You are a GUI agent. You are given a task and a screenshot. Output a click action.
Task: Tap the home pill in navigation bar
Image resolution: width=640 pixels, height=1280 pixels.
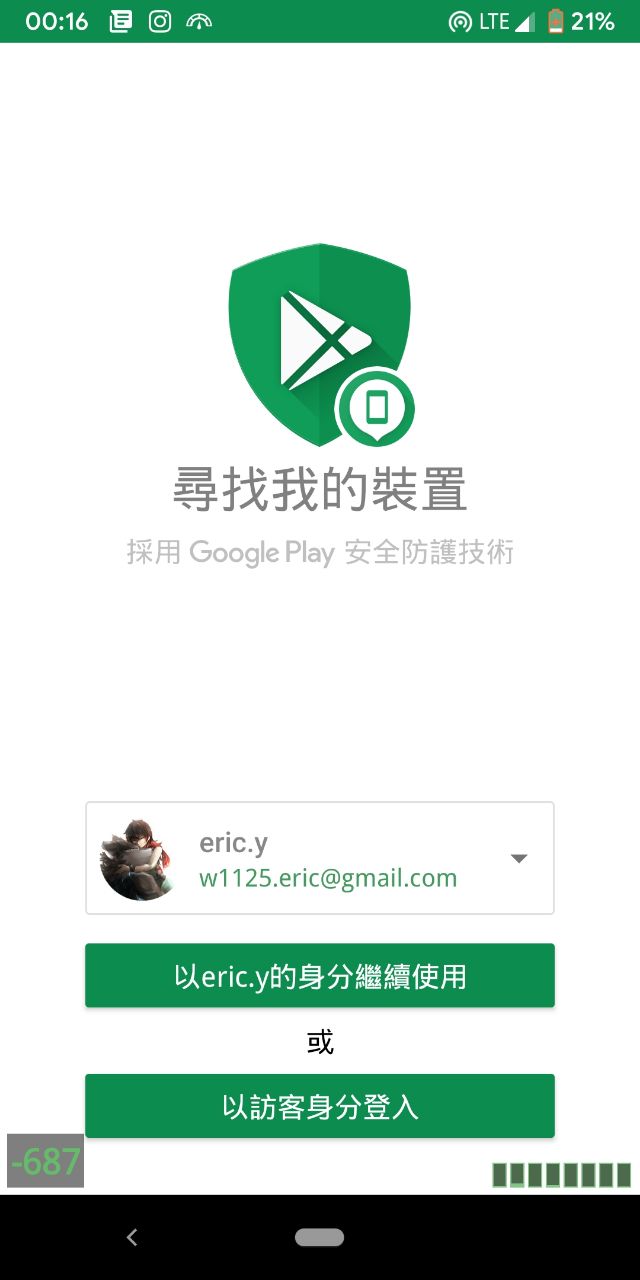320,1238
